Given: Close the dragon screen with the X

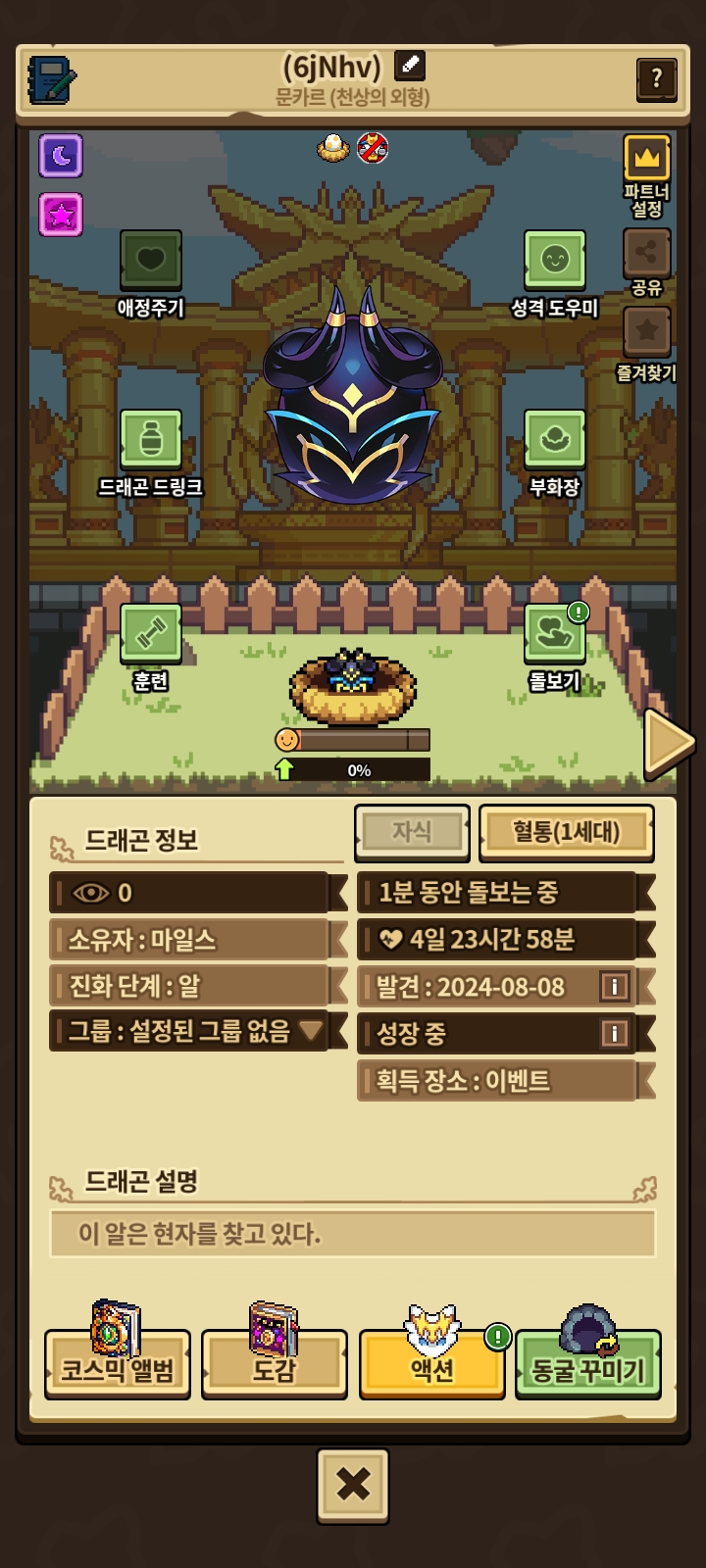Looking at the screenshot, I should coord(353,1485).
